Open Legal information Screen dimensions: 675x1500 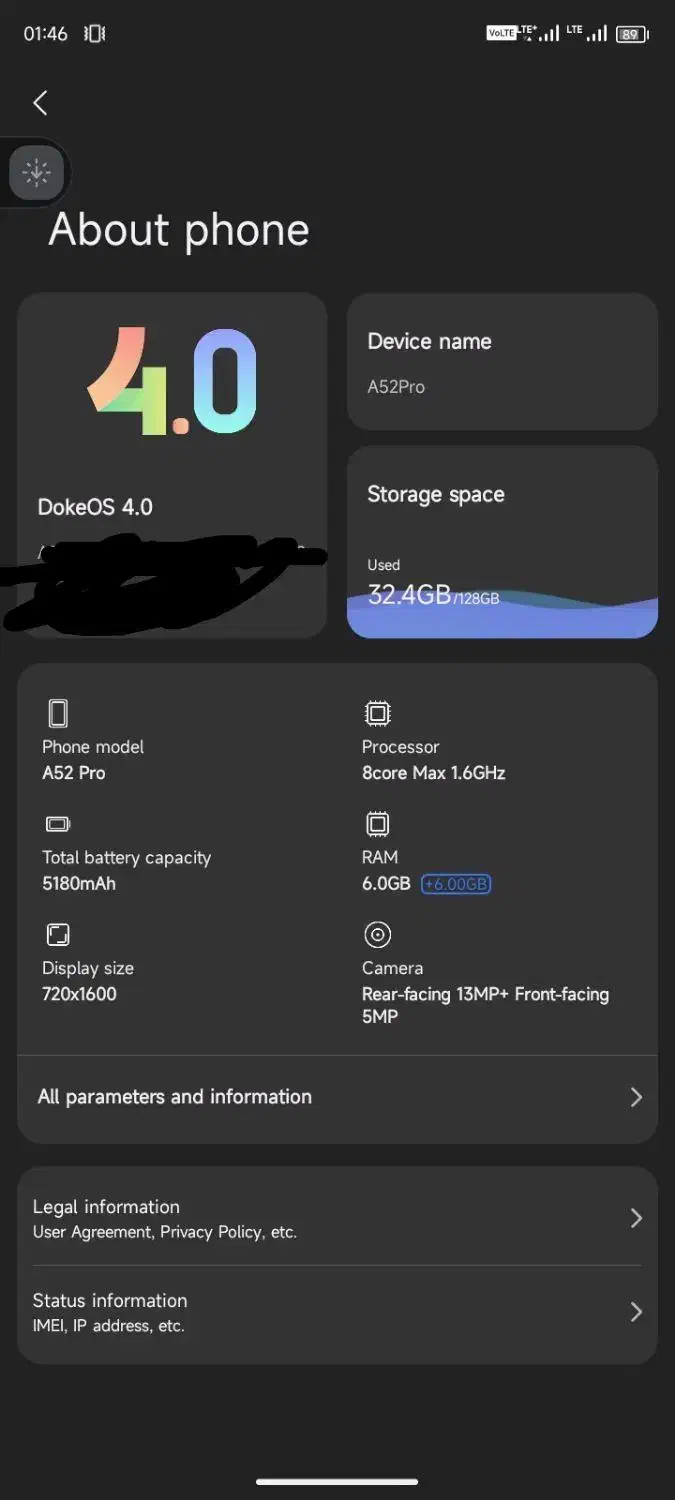[337, 1218]
